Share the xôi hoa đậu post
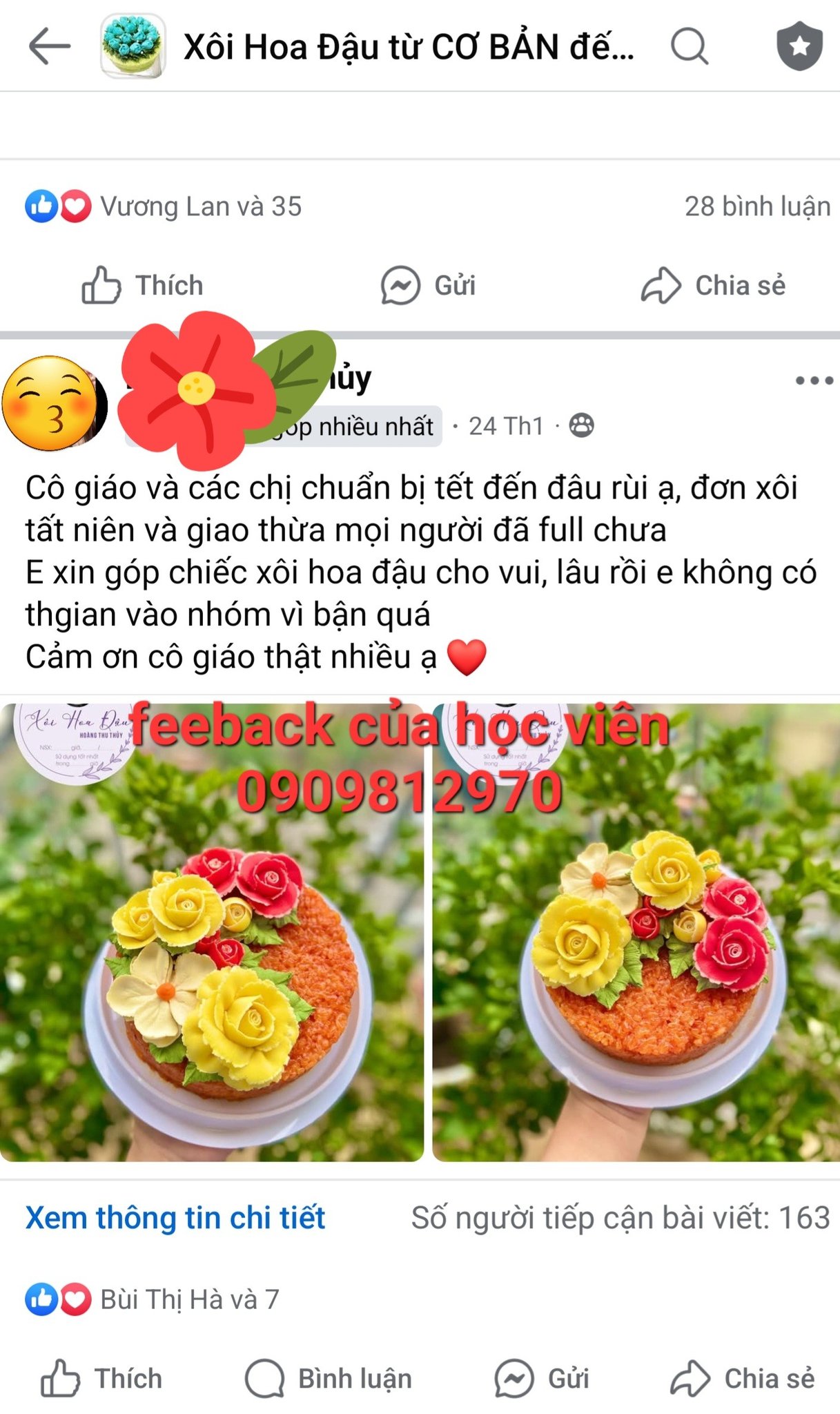840x1414 pixels. pos(743,1379)
